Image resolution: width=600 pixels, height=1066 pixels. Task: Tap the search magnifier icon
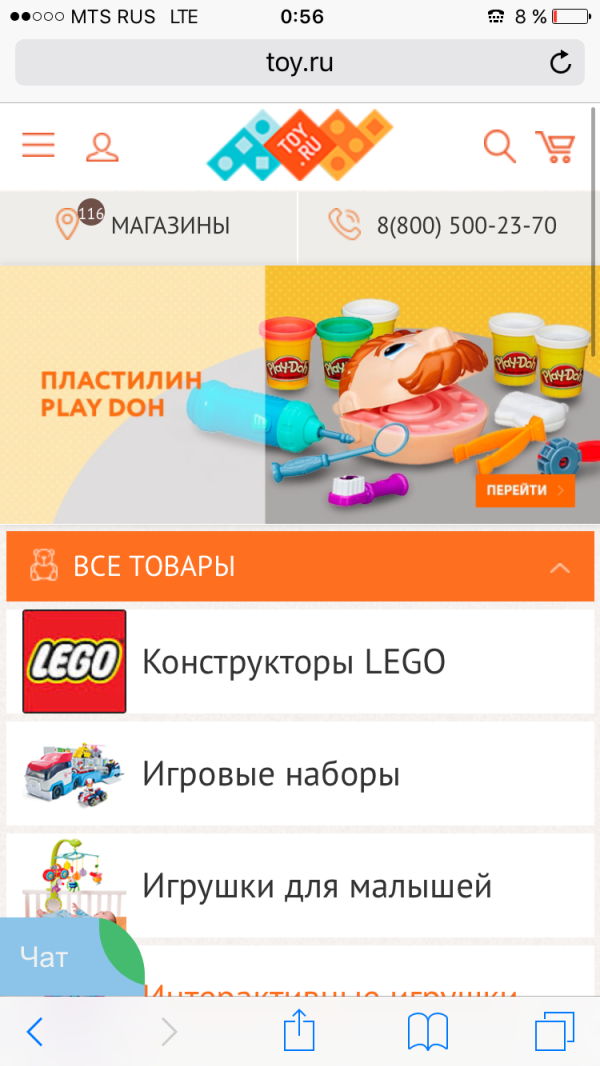pos(498,147)
